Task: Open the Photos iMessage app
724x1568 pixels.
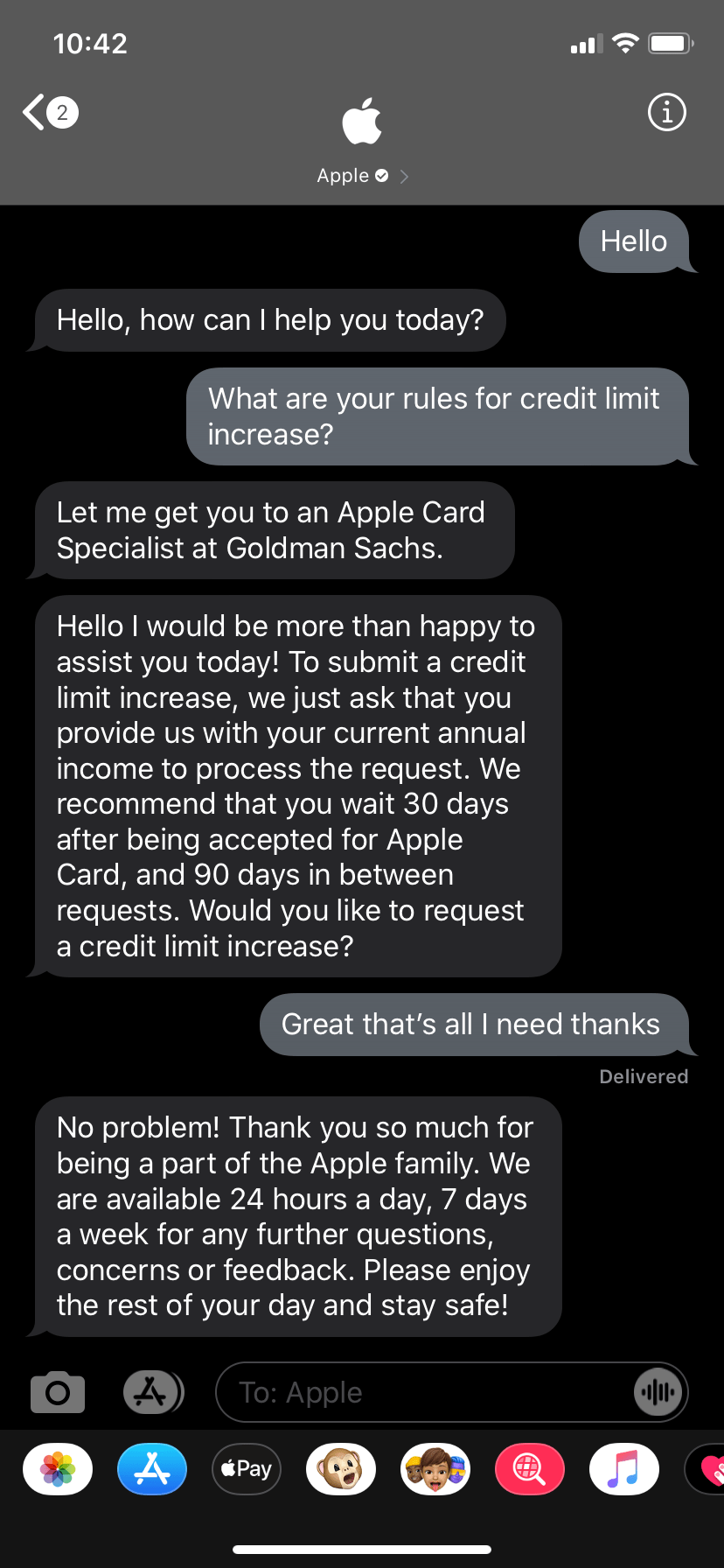Action: (58, 1469)
